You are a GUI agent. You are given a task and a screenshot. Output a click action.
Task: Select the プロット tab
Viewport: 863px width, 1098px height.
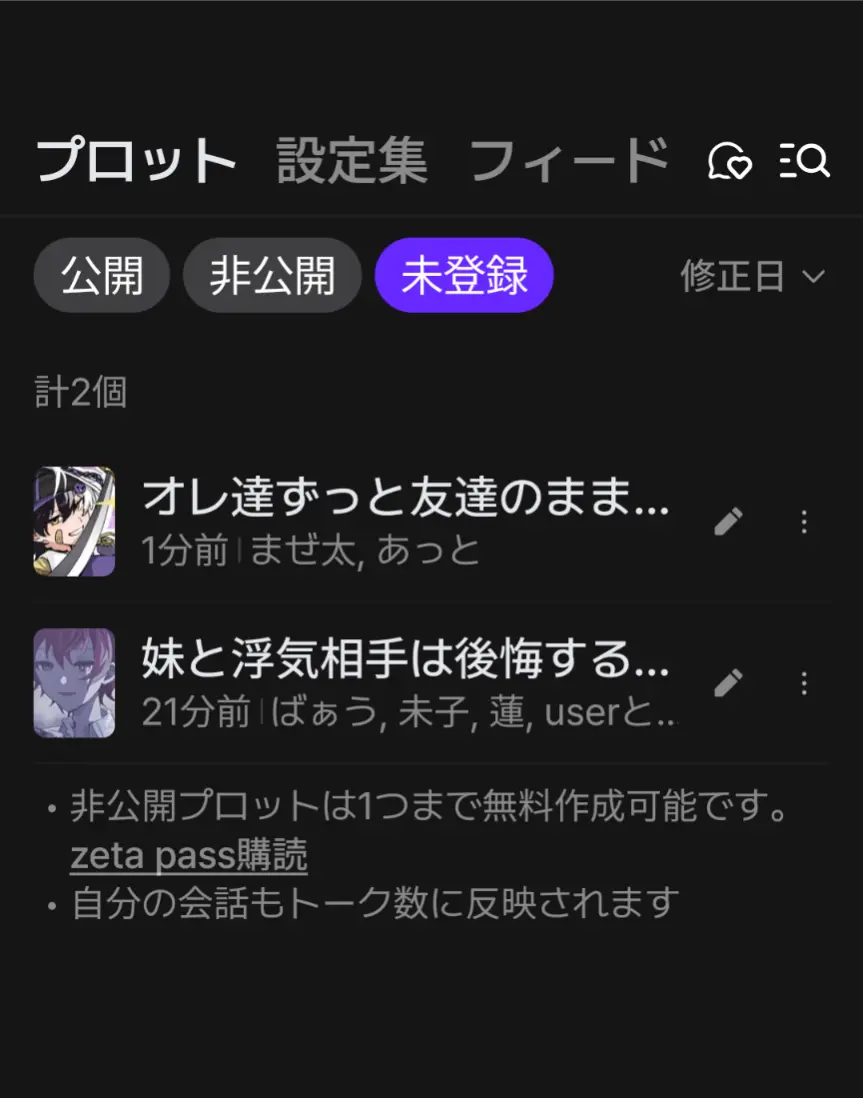tap(136, 160)
